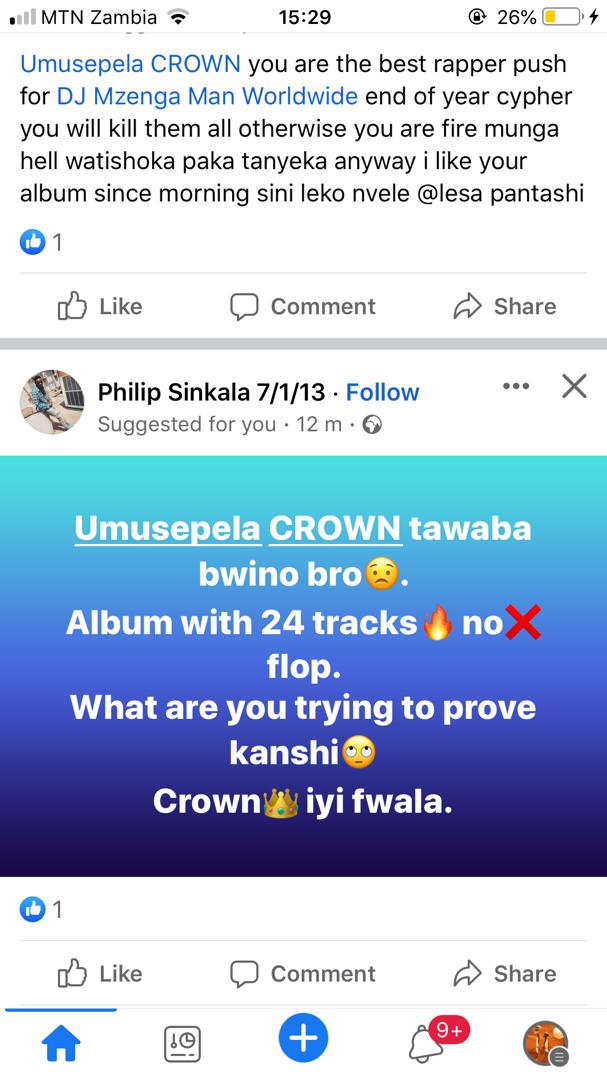Tap Umusepela tag in Philip Sinkala's post
Viewport: 607px width, 1080px height.
coord(166,529)
